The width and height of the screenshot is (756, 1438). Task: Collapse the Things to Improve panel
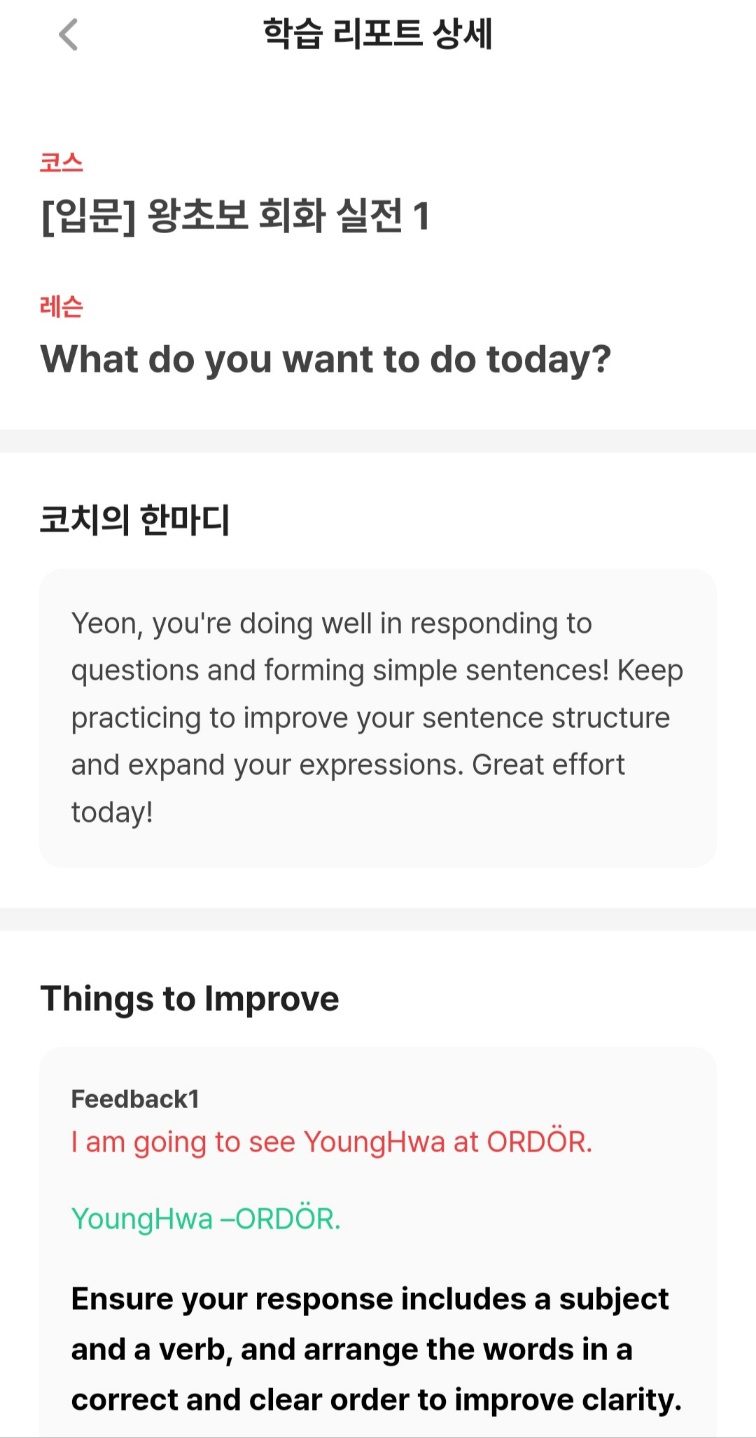click(189, 998)
